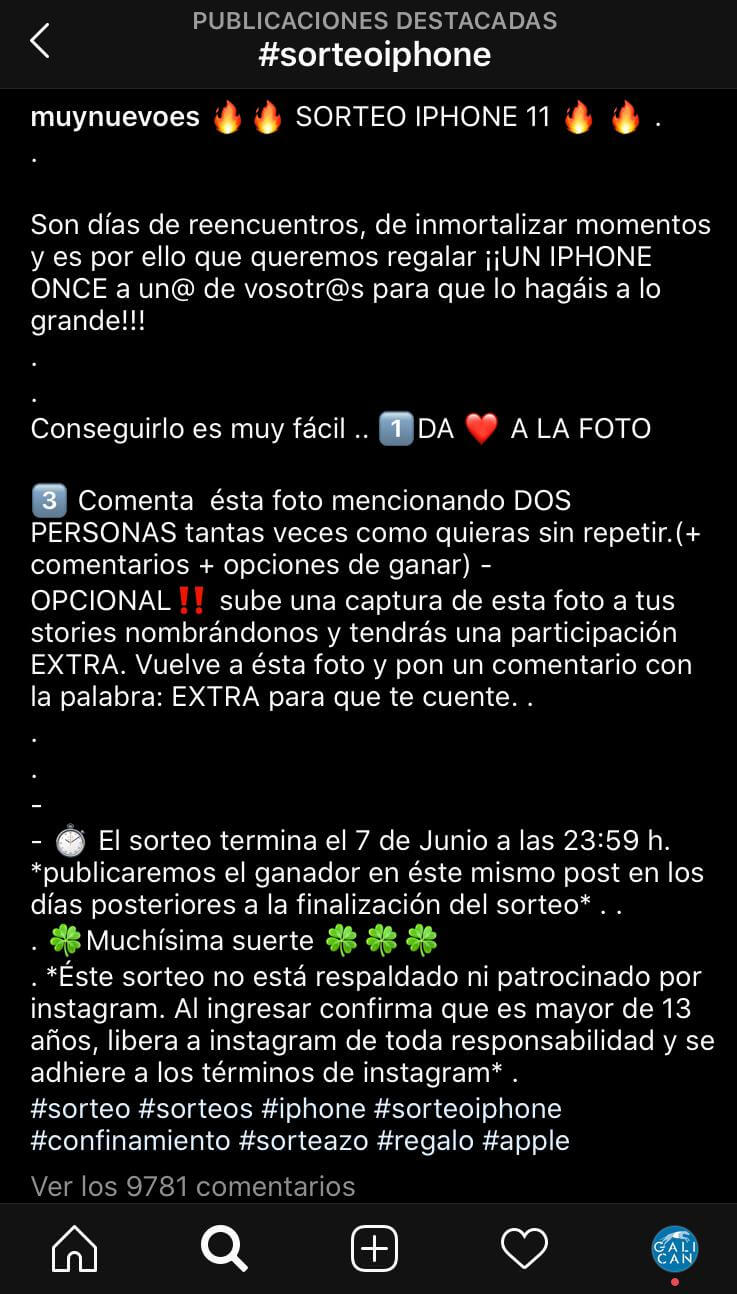Open the activity heart tab
Viewport: 737px width, 1294px height.
pyautogui.click(x=524, y=1249)
